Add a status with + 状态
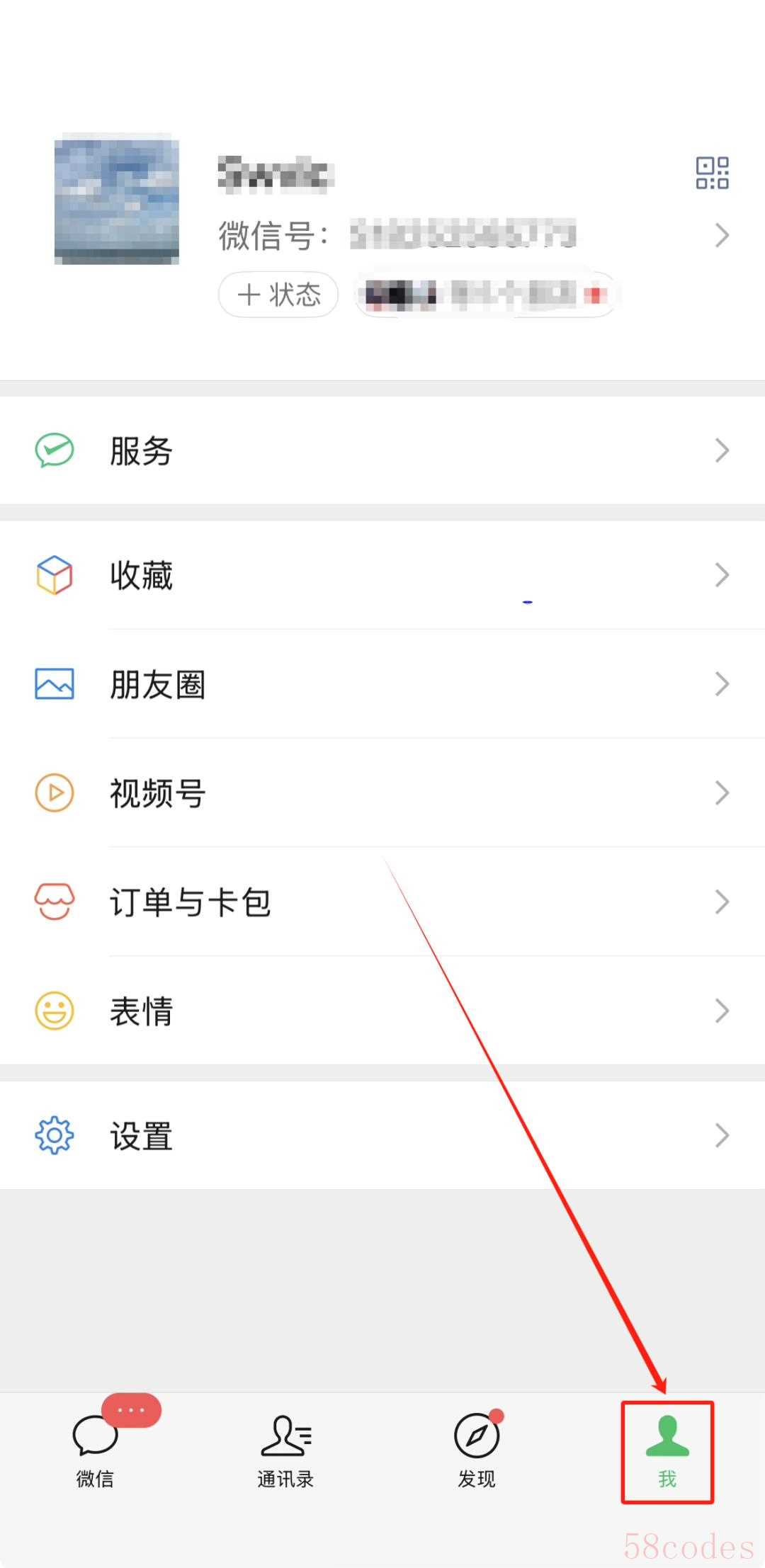The height and width of the screenshot is (1568, 765). pyautogui.click(x=278, y=295)
